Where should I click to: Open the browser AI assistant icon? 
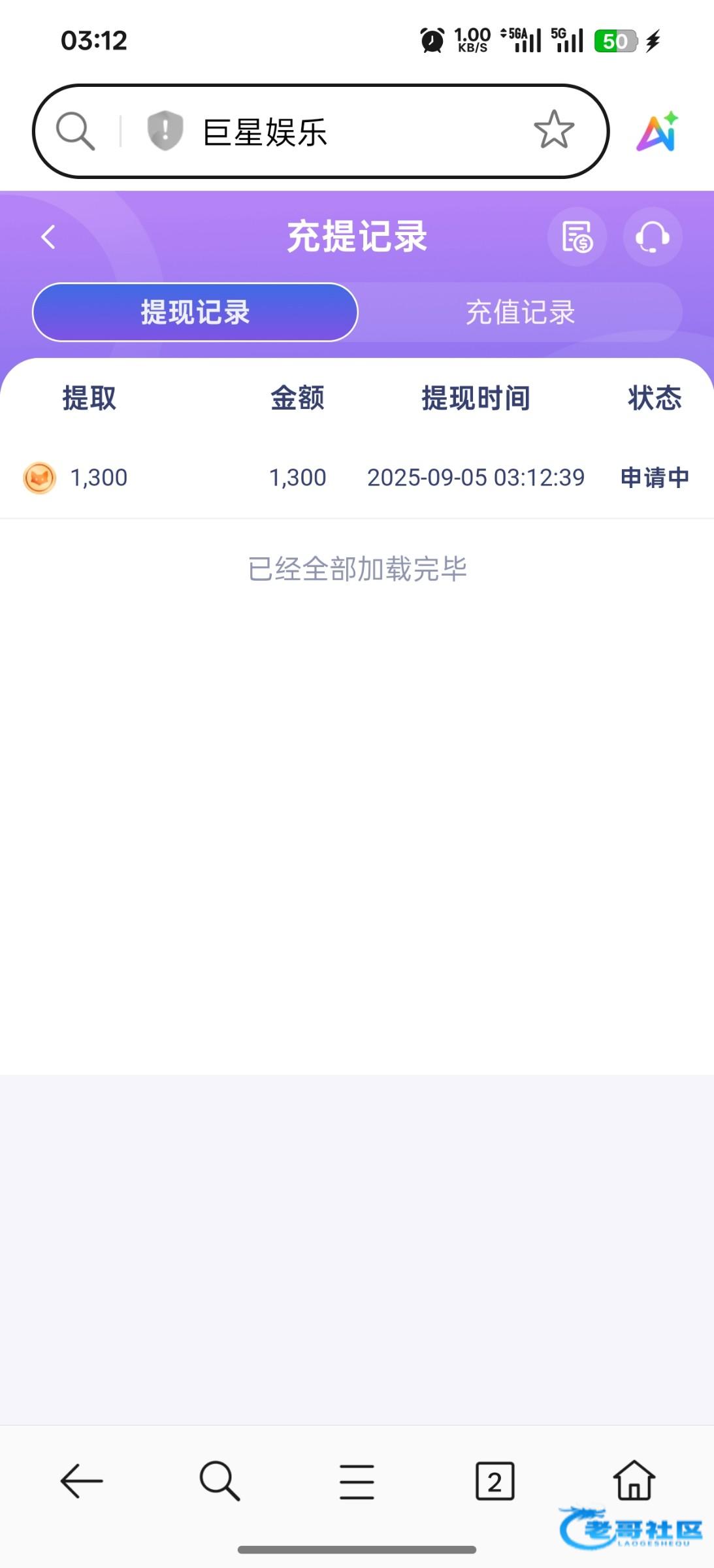point(658,131)
